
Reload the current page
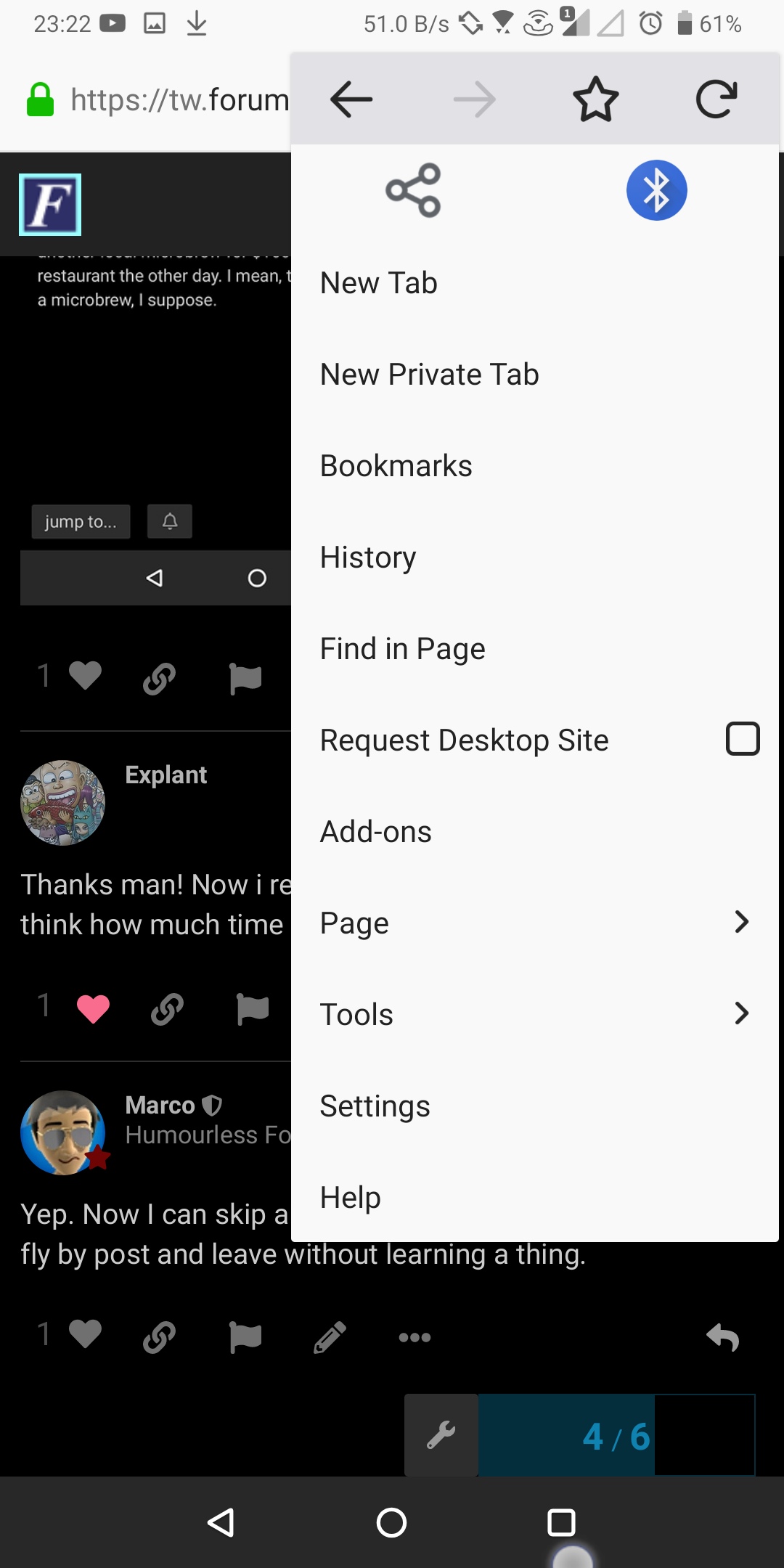[x=716, y=99]
